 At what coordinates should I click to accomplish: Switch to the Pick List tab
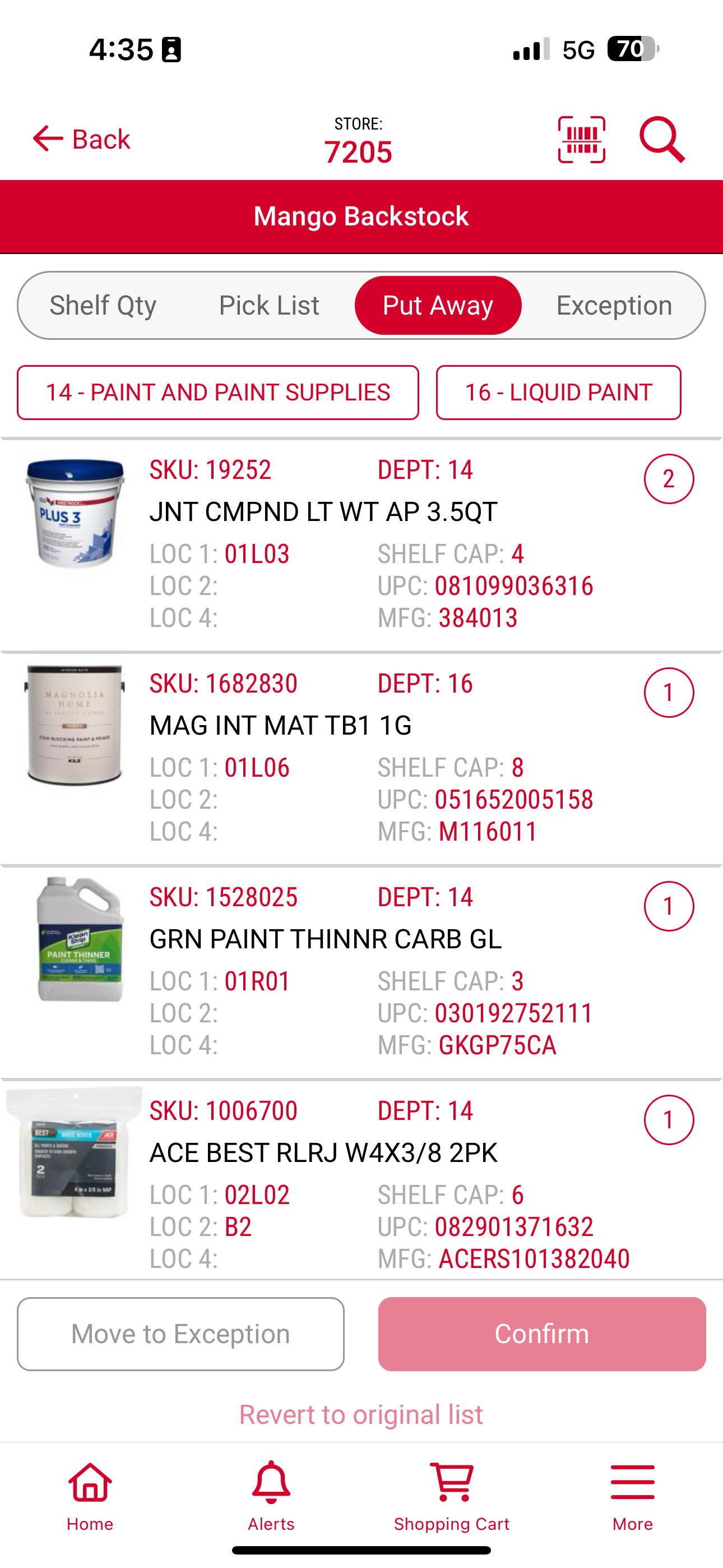270,305
